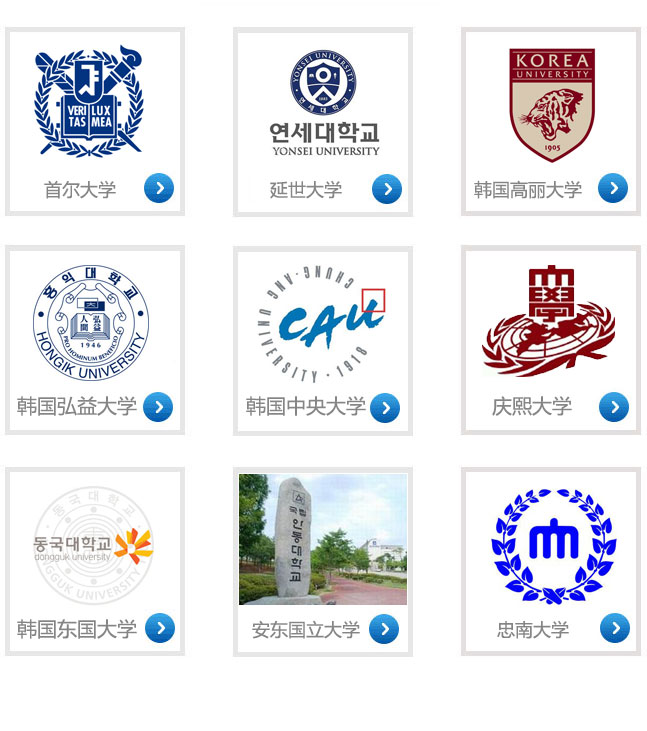Open the 韩国中央大学 CAU card

pos(323,339)
